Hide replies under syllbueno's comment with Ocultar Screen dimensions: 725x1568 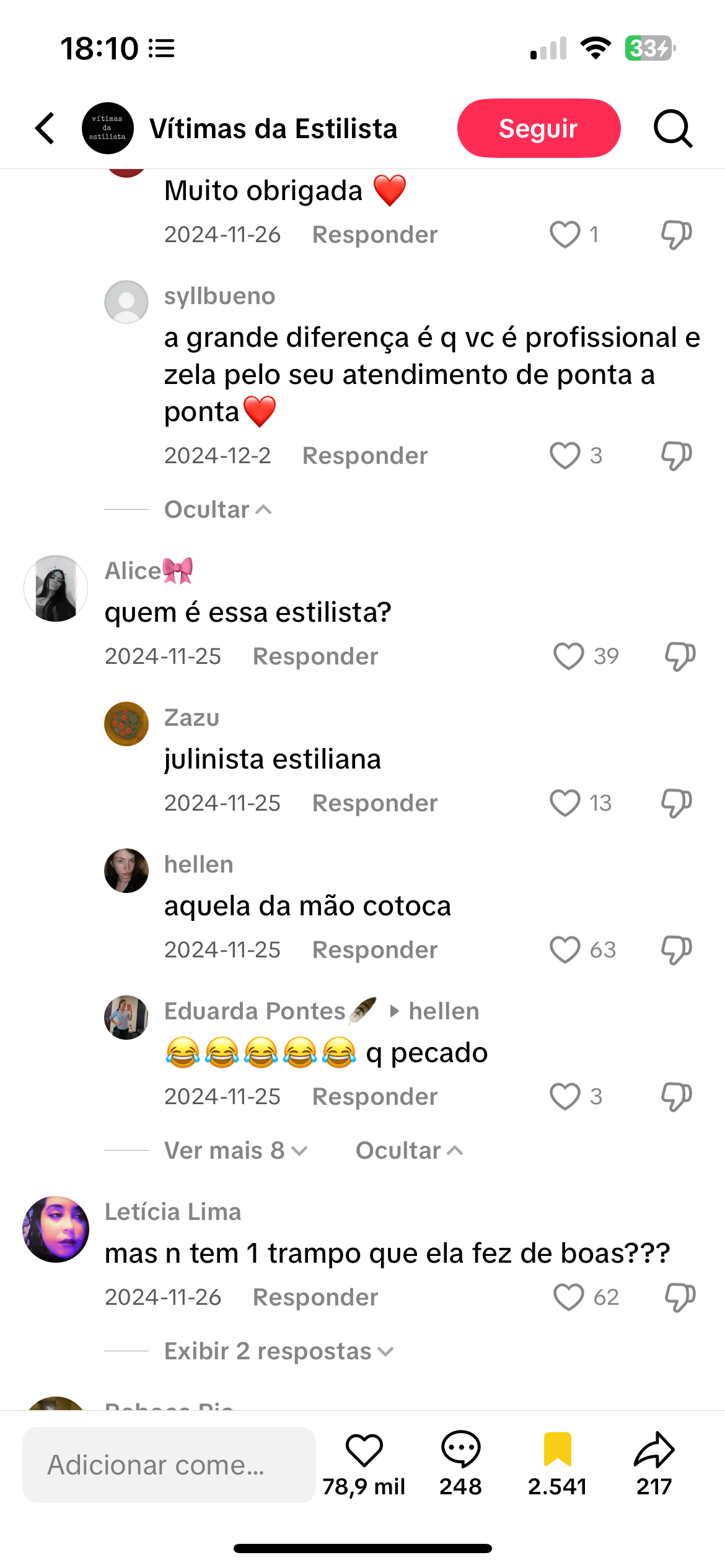pyautogui.click(x=217, y=510)
